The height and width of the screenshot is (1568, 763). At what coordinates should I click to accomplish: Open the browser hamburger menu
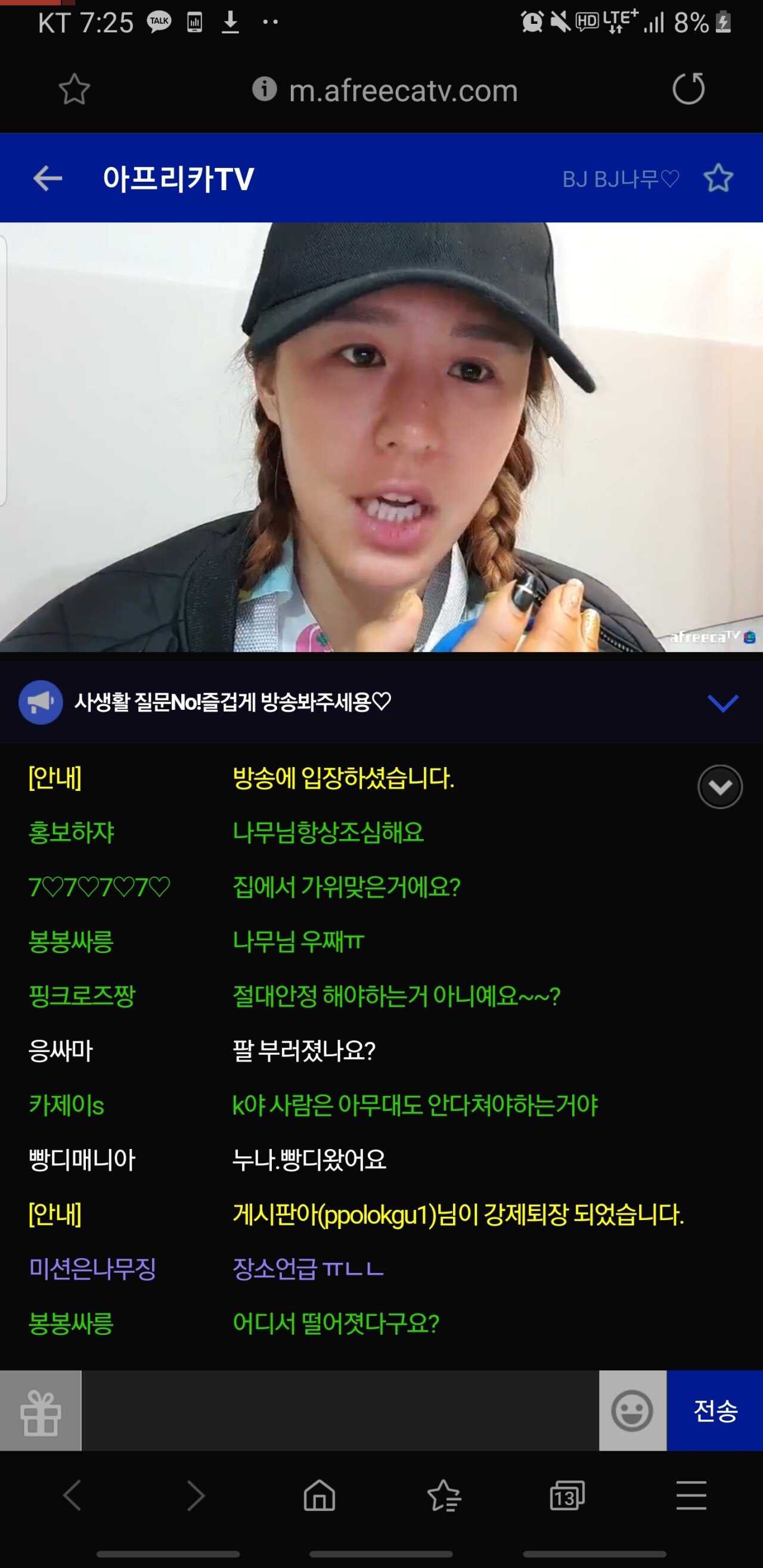click(691, 1496)
